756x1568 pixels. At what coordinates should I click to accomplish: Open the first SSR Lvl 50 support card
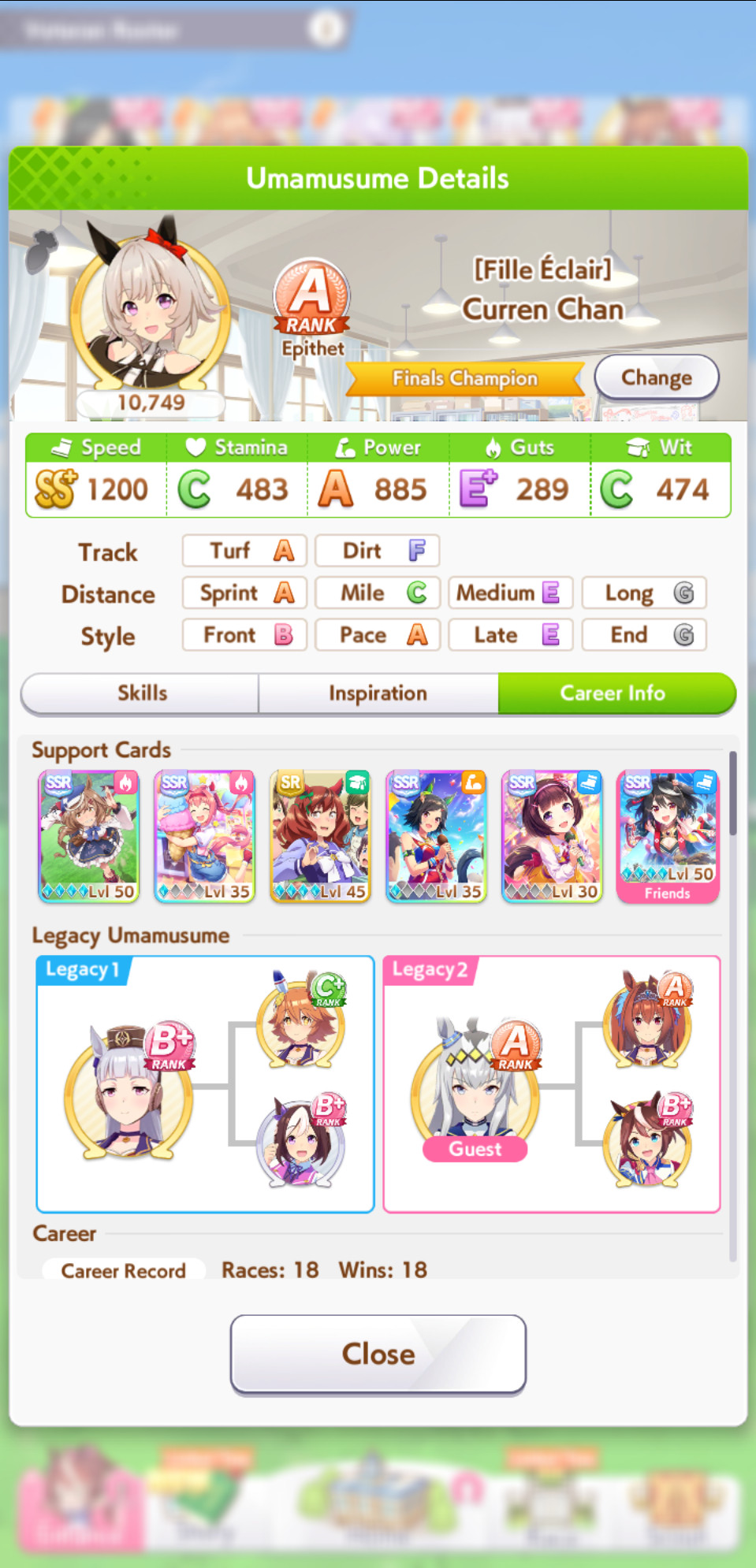pyautogui.click(x=88, y=836)
